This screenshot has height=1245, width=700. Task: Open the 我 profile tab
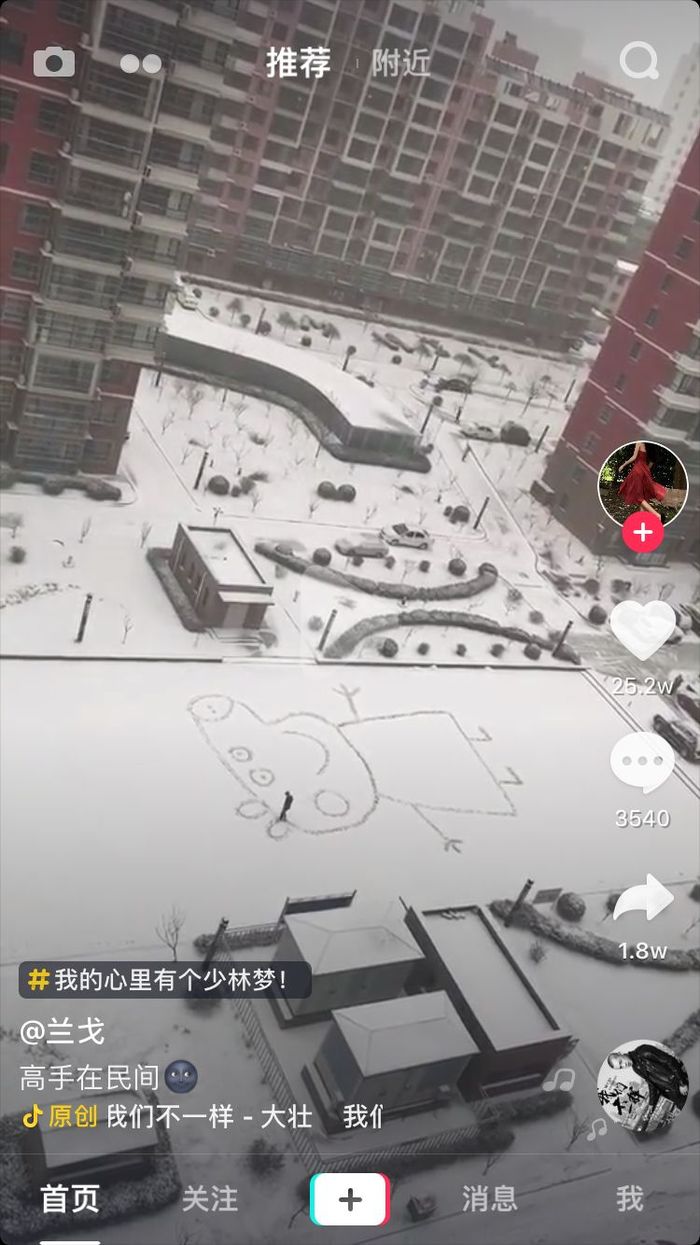pyautogui.click(x=629, y=1198)
